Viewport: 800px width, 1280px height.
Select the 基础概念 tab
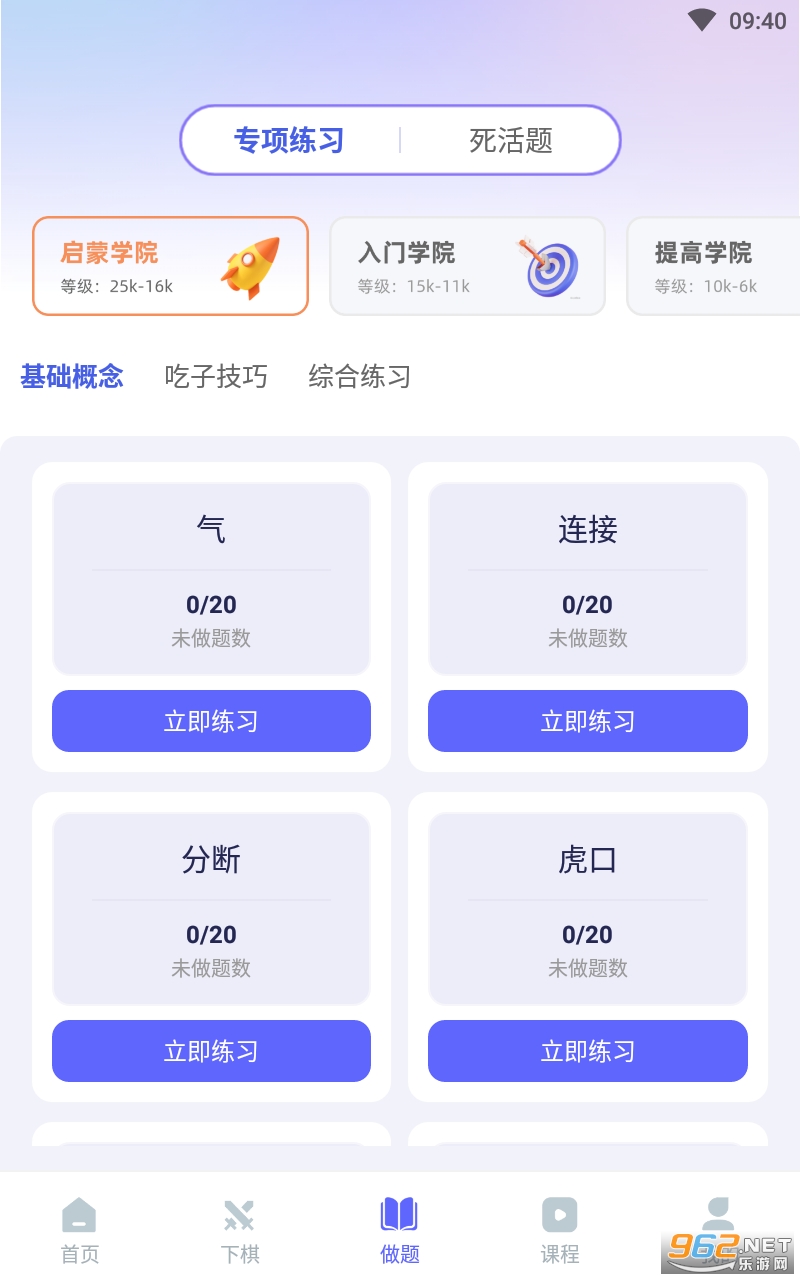[x=72, y=377]
